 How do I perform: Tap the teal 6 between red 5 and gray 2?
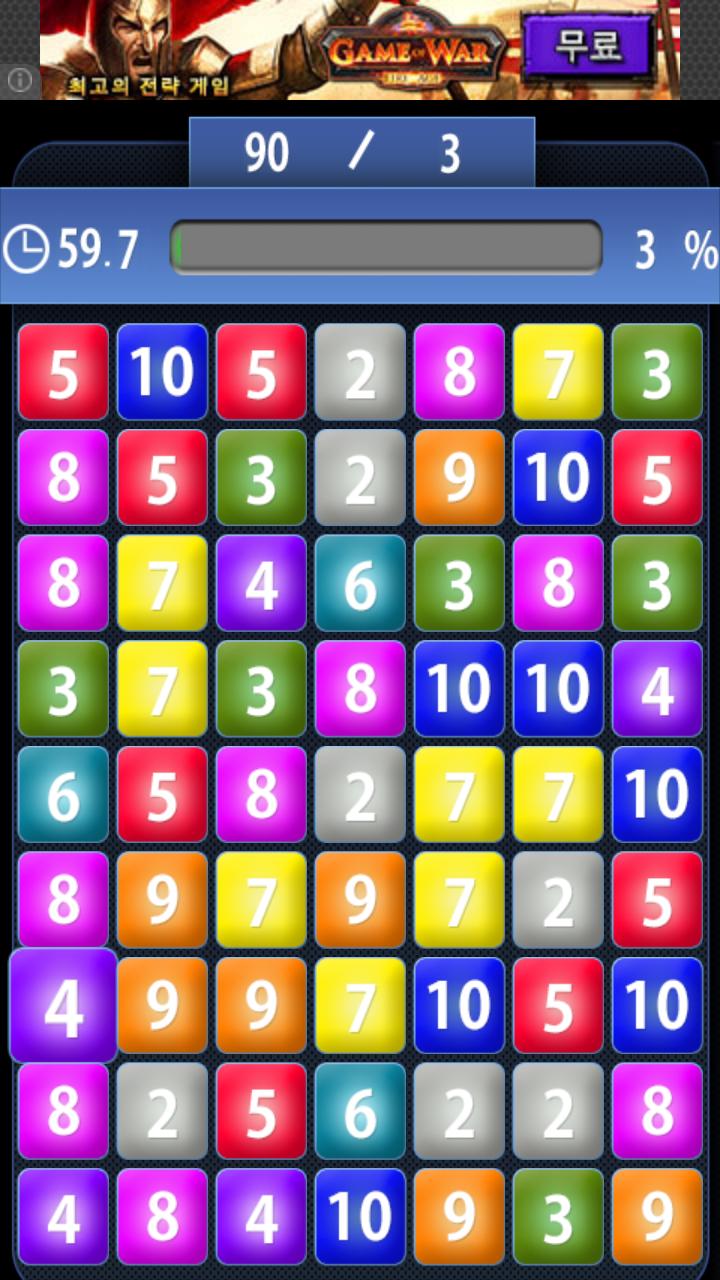360,1110
